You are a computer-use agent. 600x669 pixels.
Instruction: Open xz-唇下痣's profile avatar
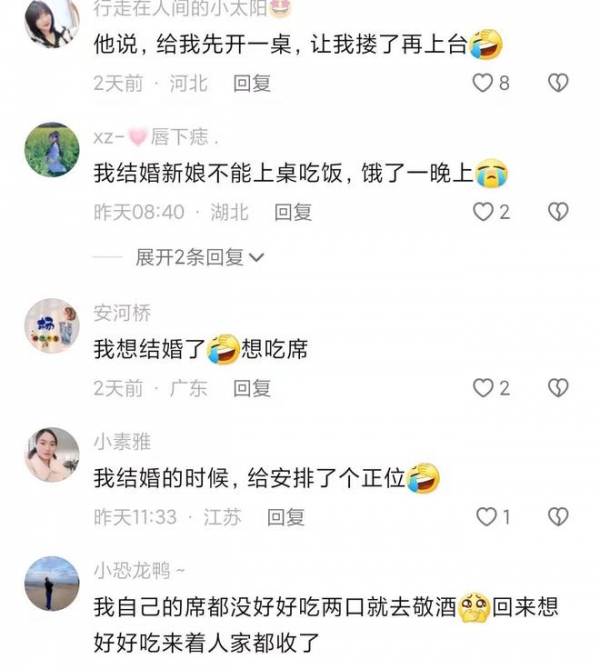[51, 151]
